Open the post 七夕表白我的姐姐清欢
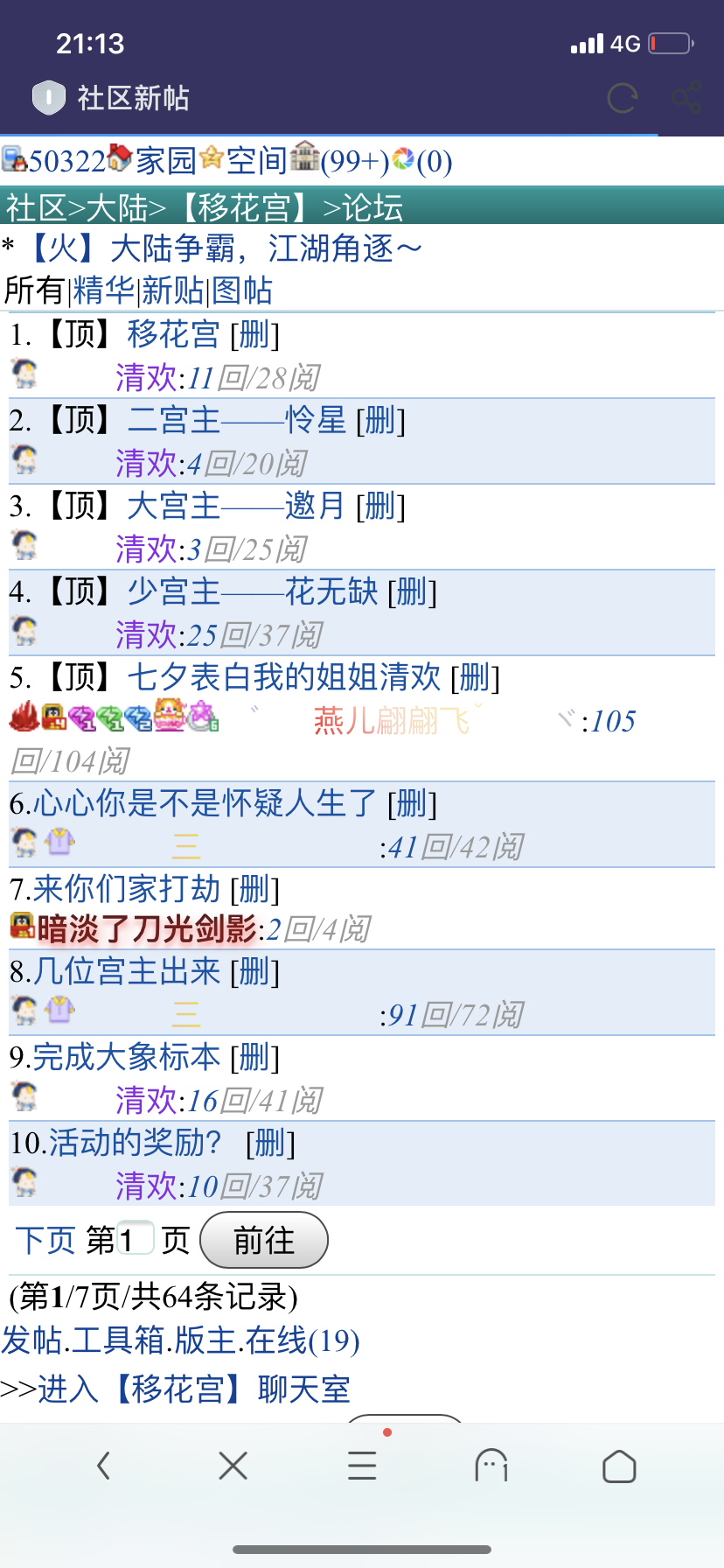 click(x=283, y=677)
